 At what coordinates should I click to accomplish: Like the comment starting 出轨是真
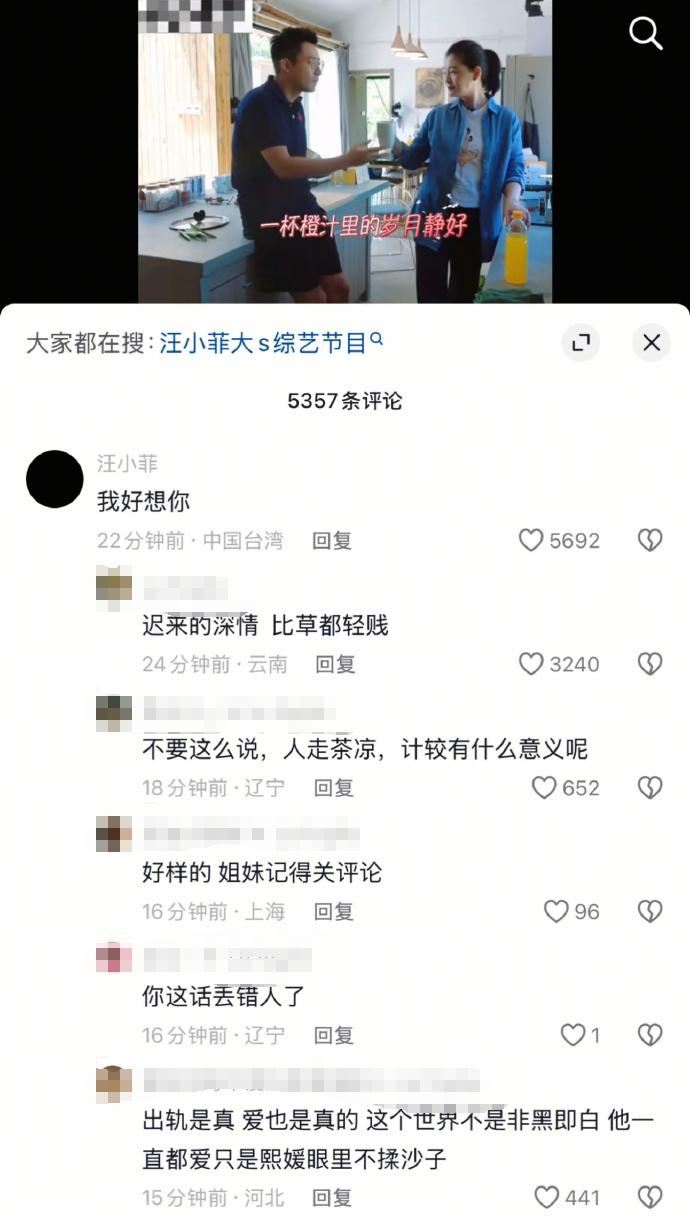coord(546,1197)
